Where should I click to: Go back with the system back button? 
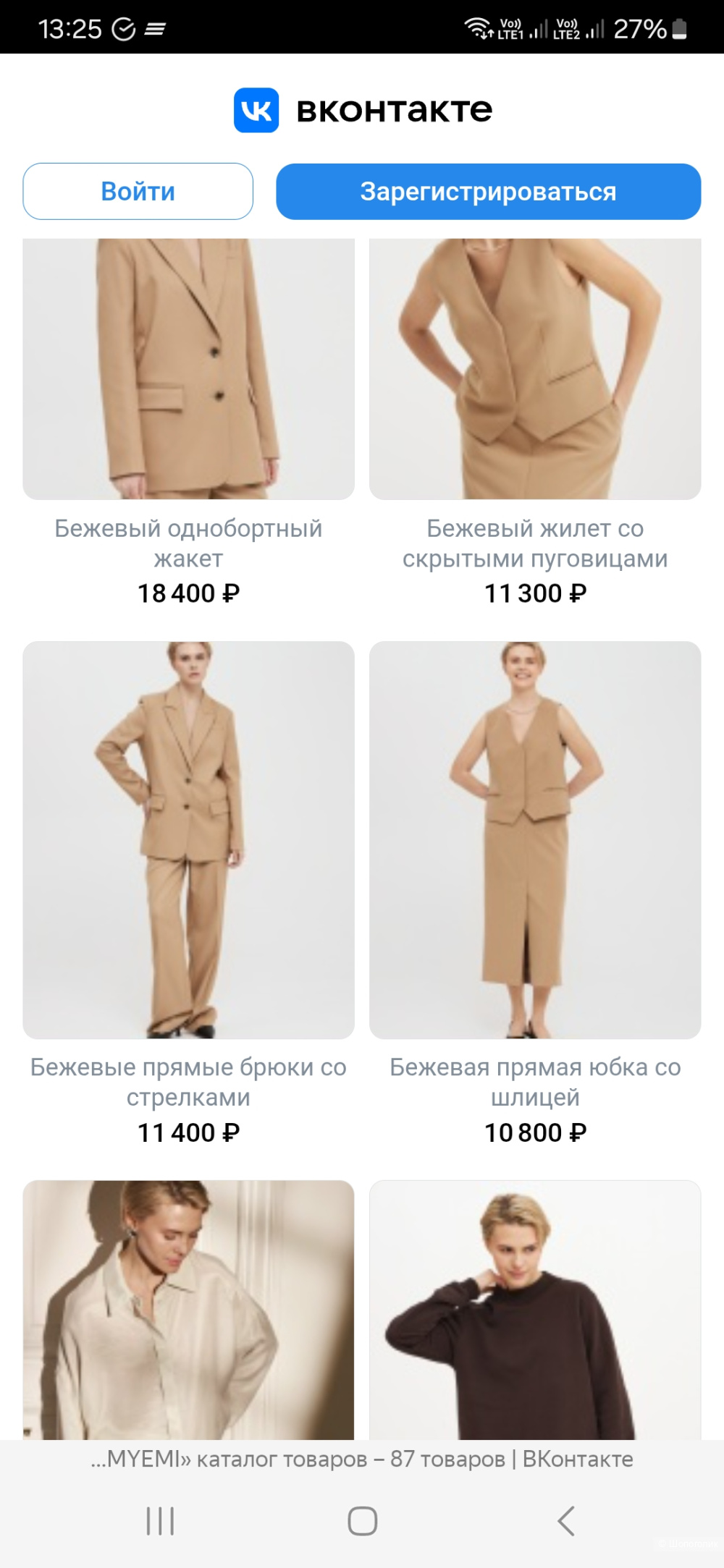[x=566, y=1520]
